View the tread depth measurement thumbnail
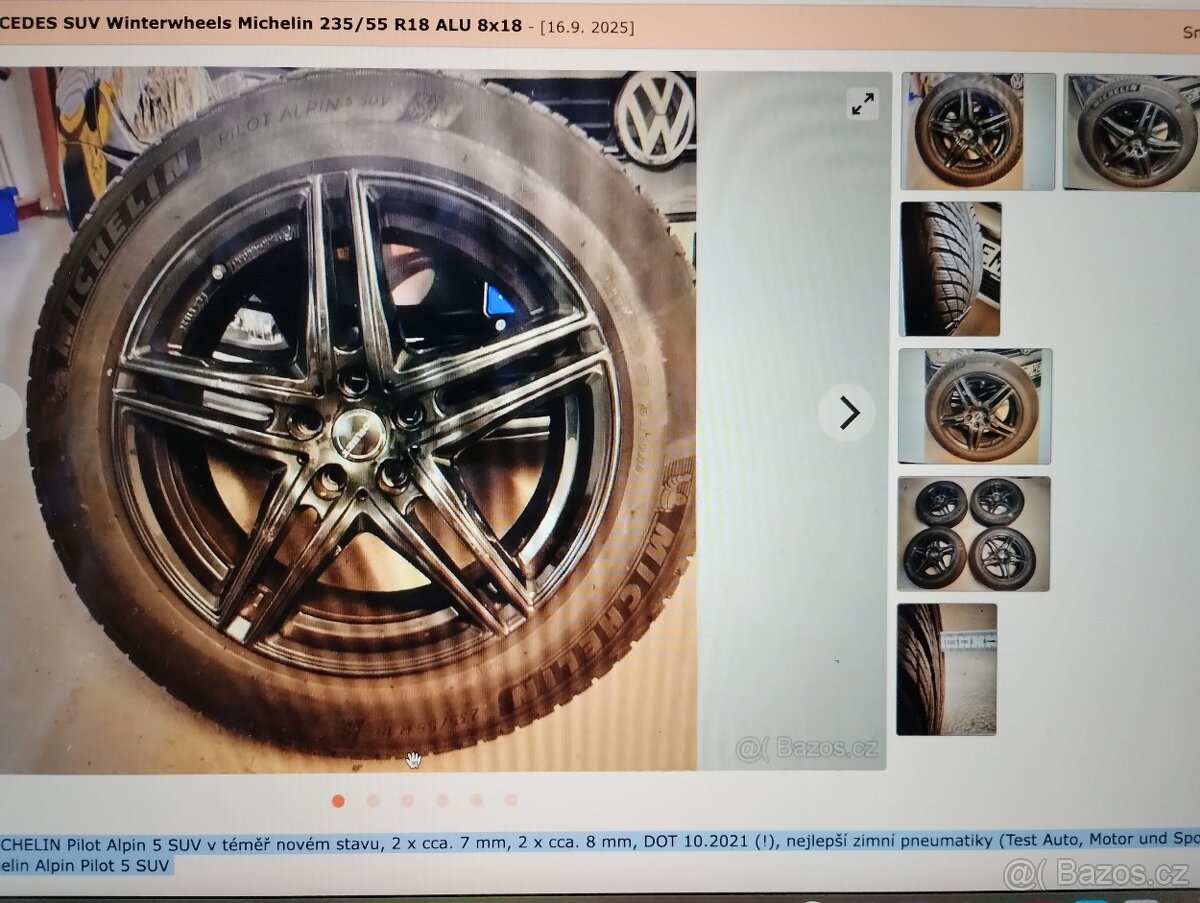Image resolution: width=1200 pixels, height=903 pixels. 946,669
